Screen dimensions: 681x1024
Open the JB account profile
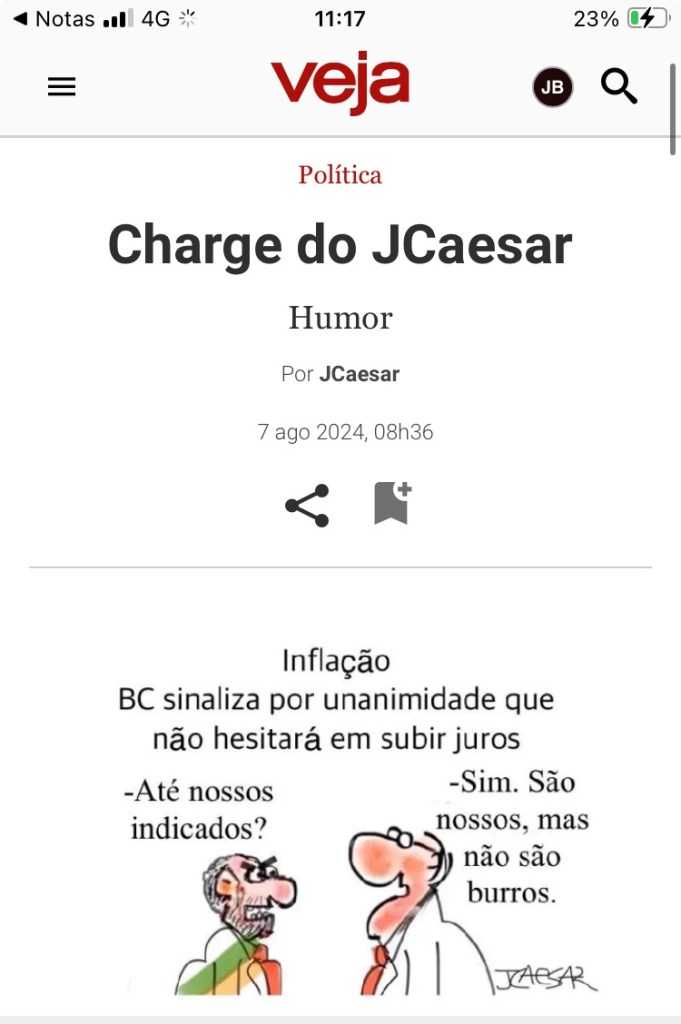(x=552, y=88)
